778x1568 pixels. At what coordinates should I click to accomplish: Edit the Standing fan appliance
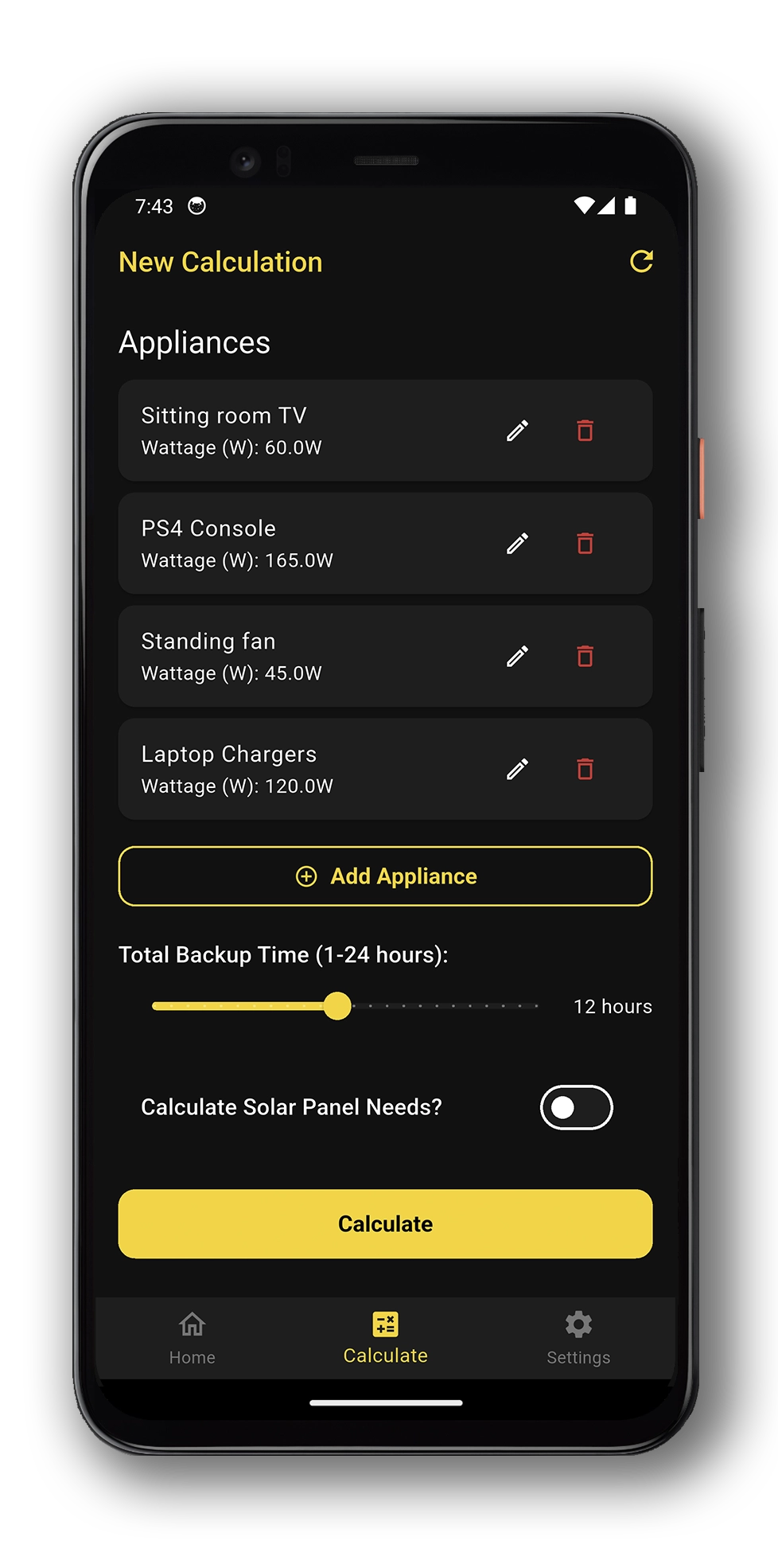517,657
